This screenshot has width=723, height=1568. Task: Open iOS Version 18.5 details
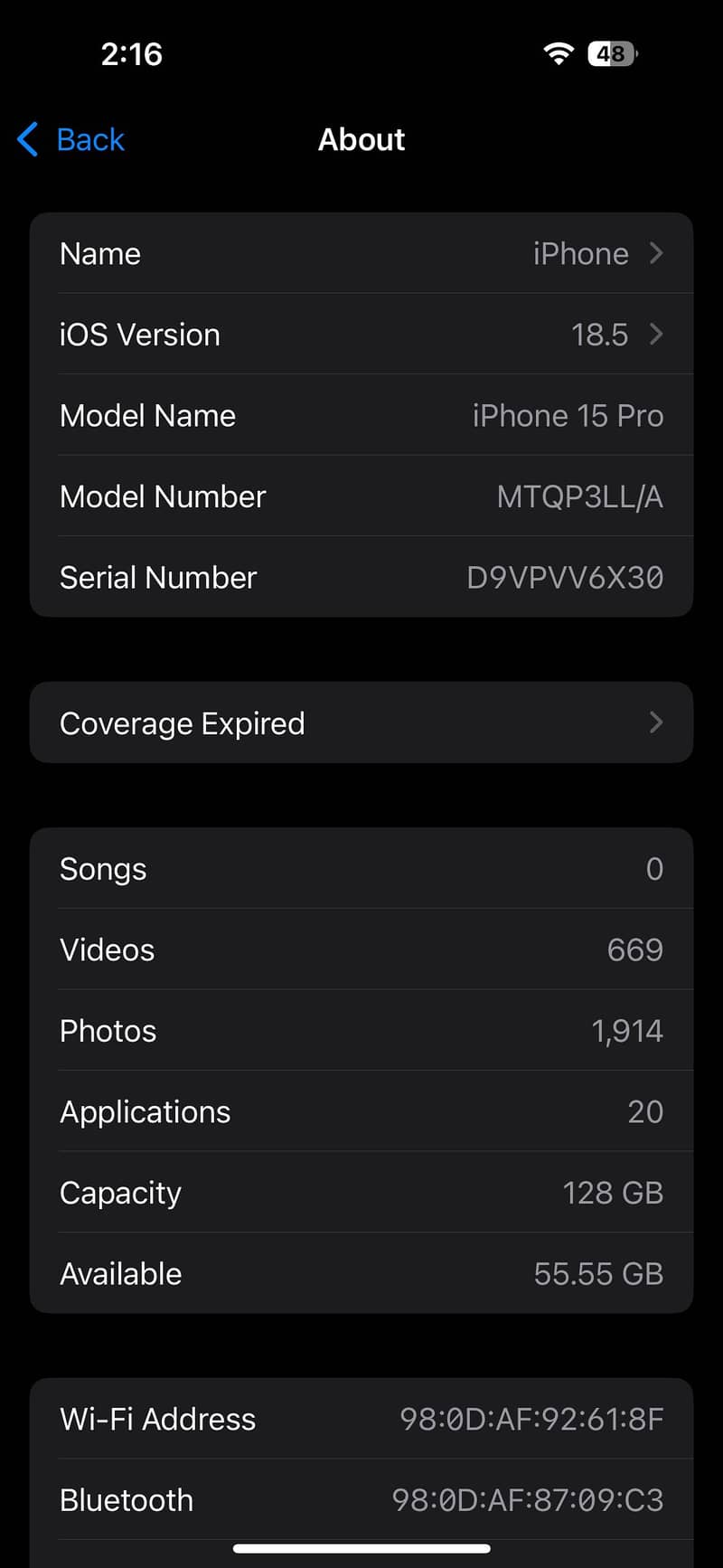coord(361,335)
